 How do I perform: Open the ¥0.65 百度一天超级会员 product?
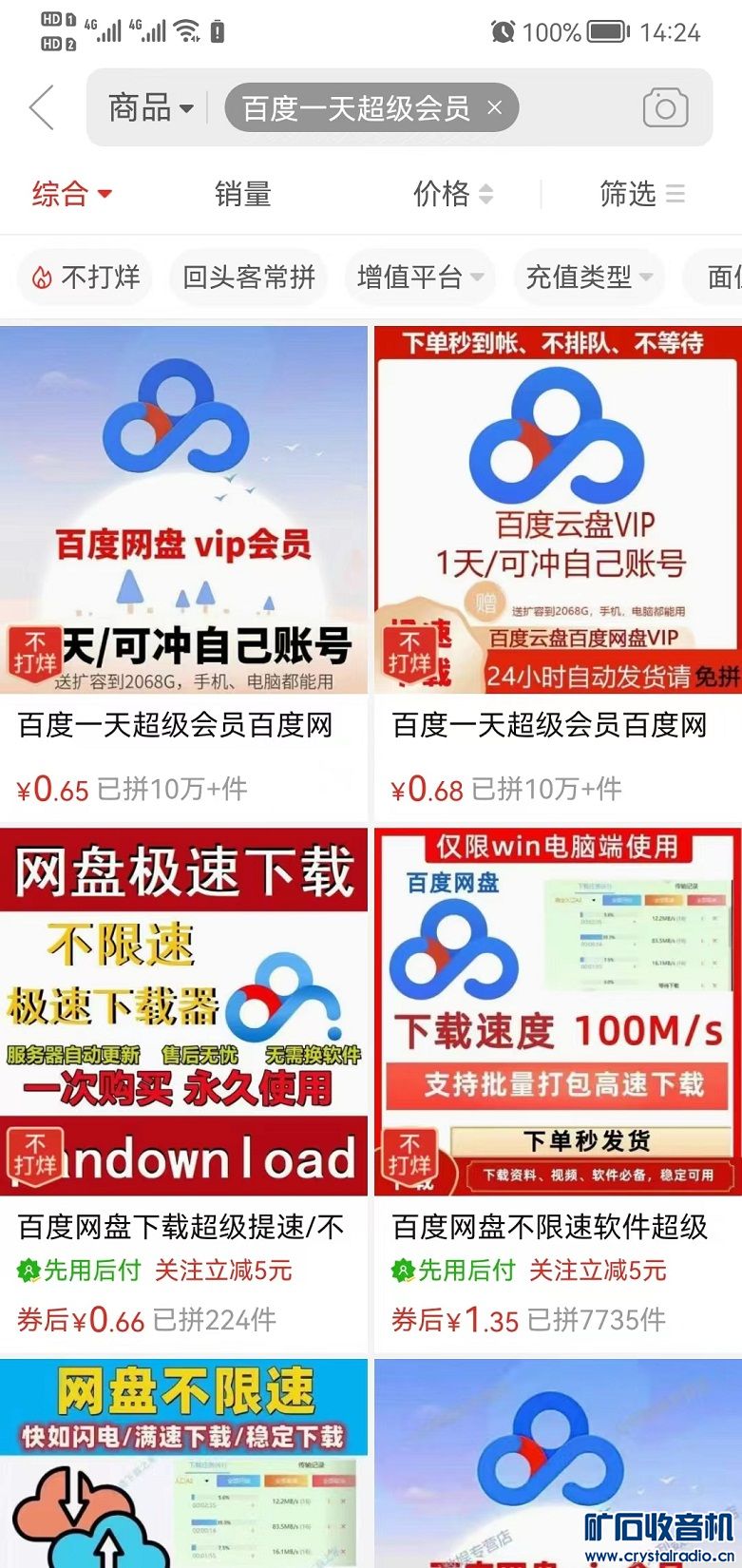[183, 570]
